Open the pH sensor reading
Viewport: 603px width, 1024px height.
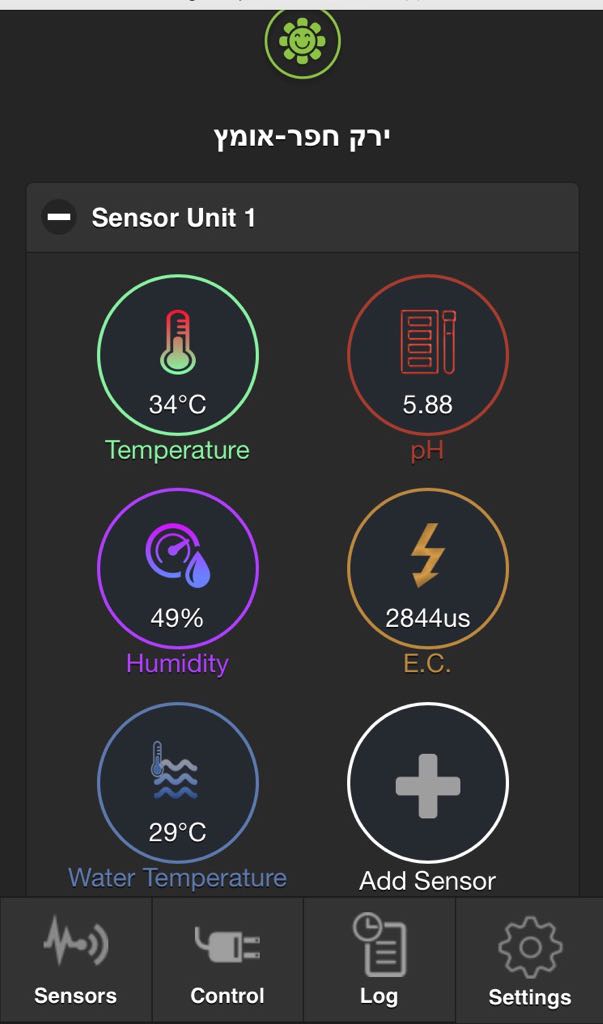(x=428, y=355)
